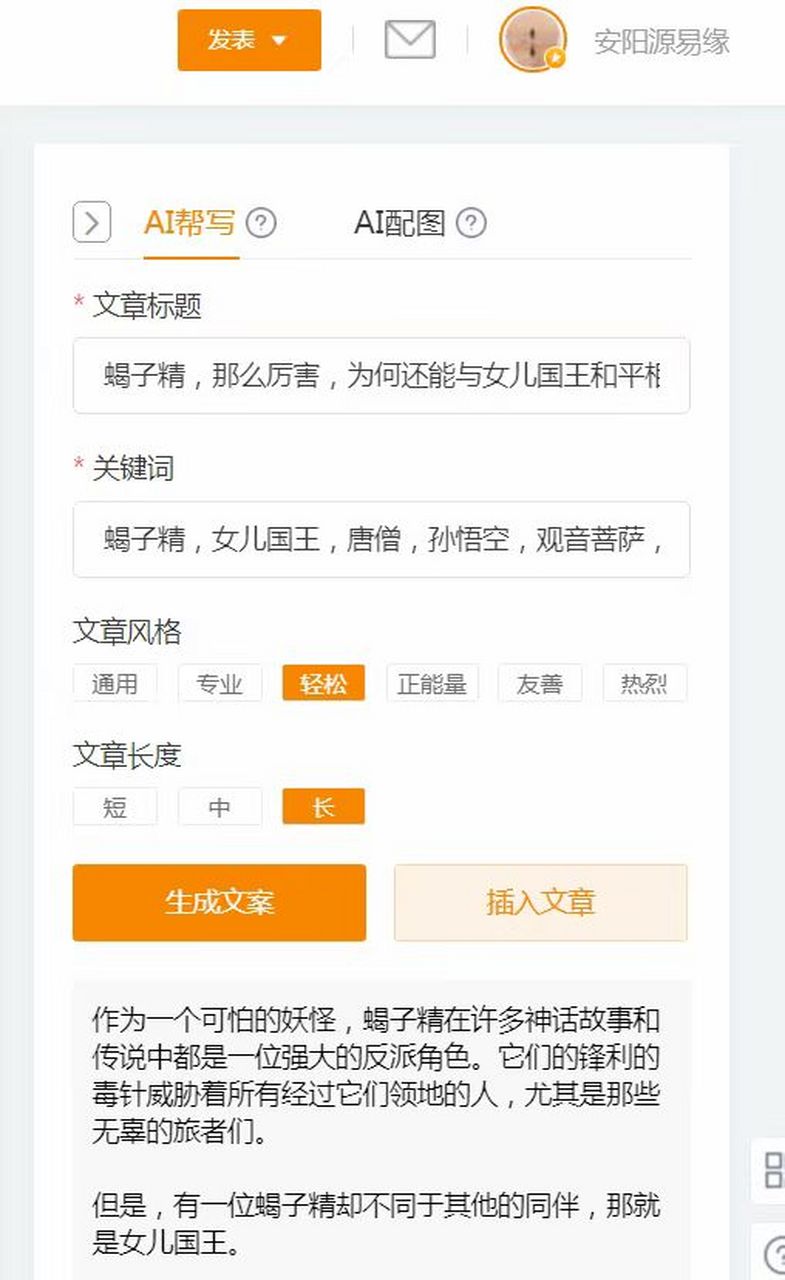Select the 通用 article style
785x1280 pixels.
click(115, 683)
